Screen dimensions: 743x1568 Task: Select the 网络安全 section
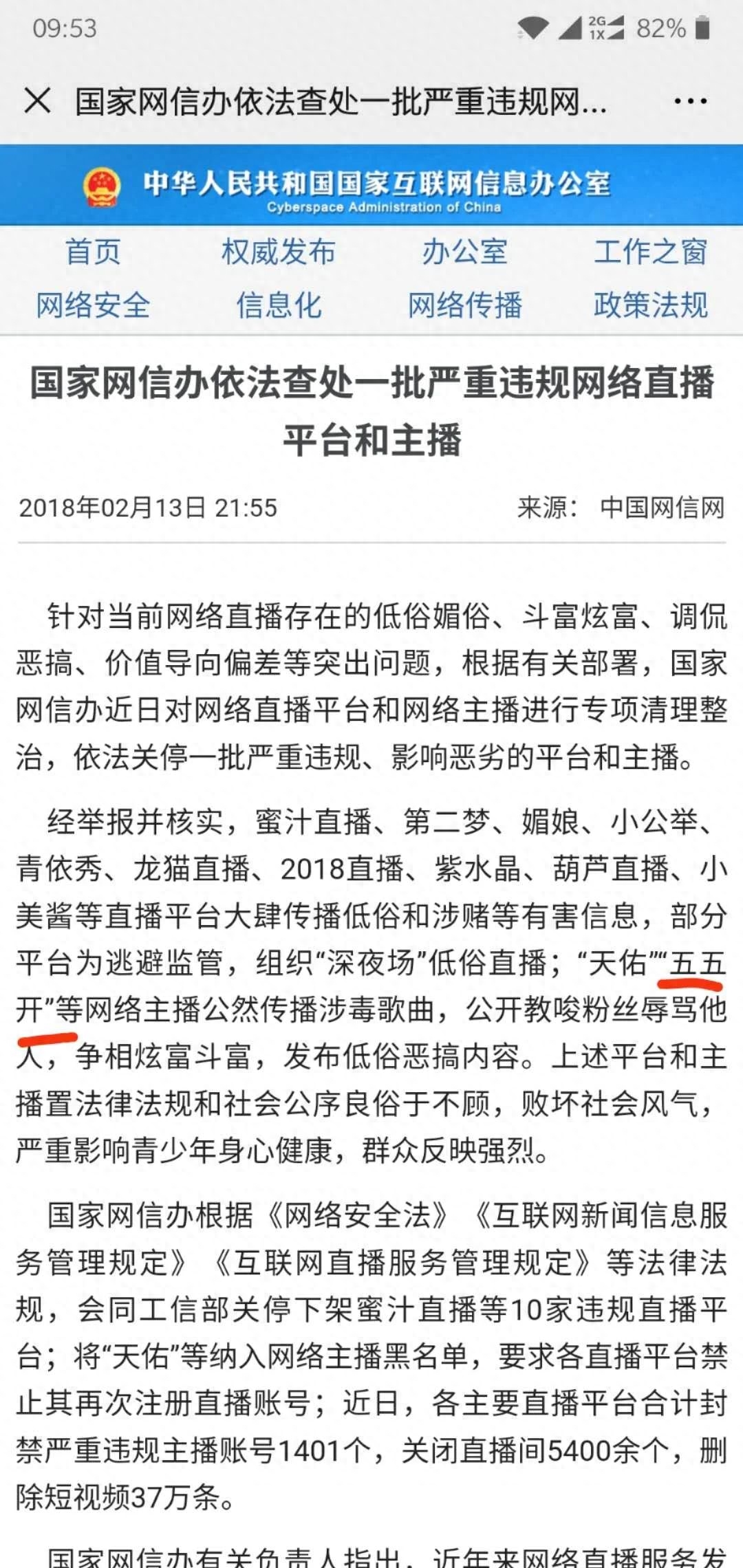(93, 305)
